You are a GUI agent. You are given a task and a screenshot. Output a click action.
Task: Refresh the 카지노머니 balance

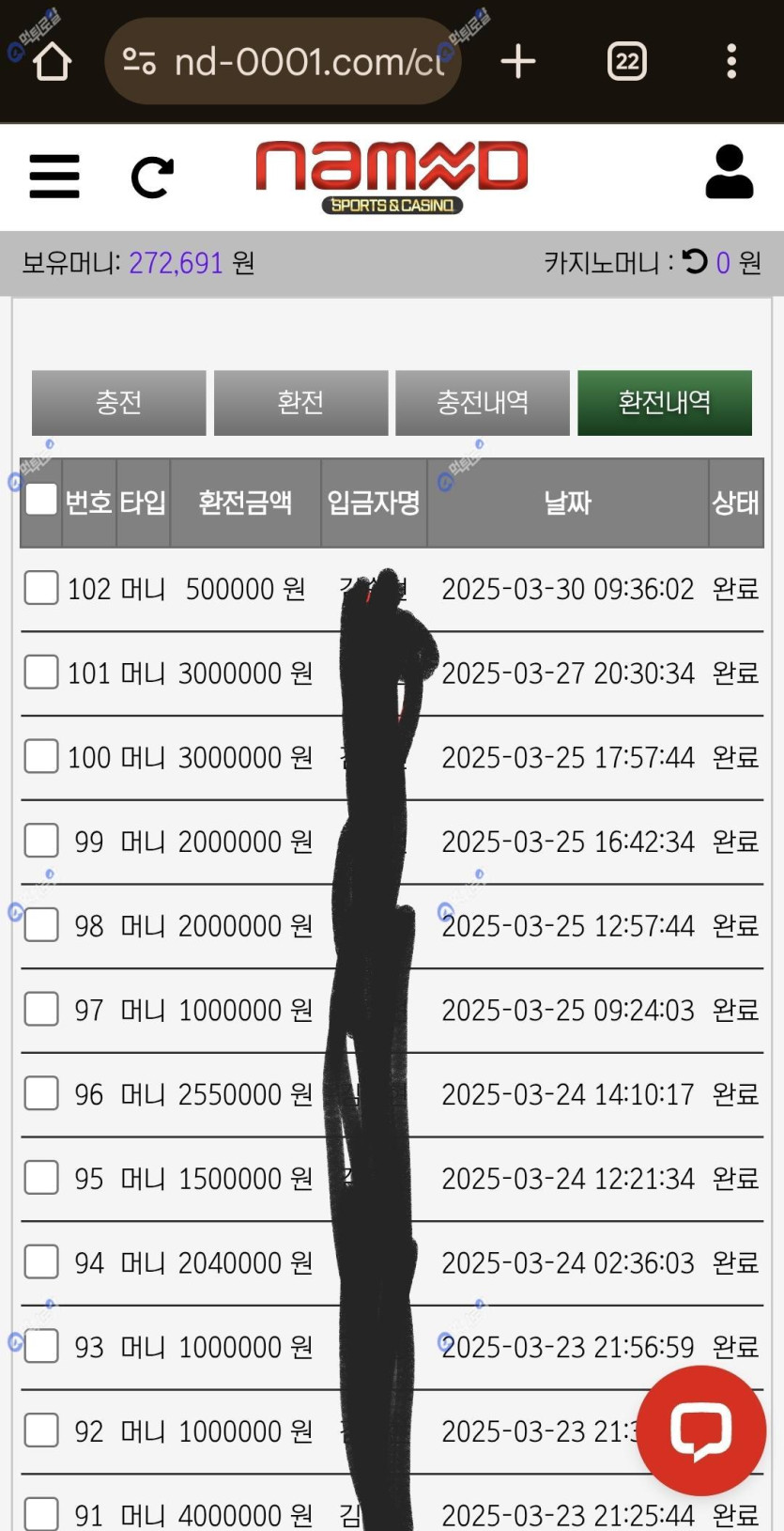click(x=695, y=261)
